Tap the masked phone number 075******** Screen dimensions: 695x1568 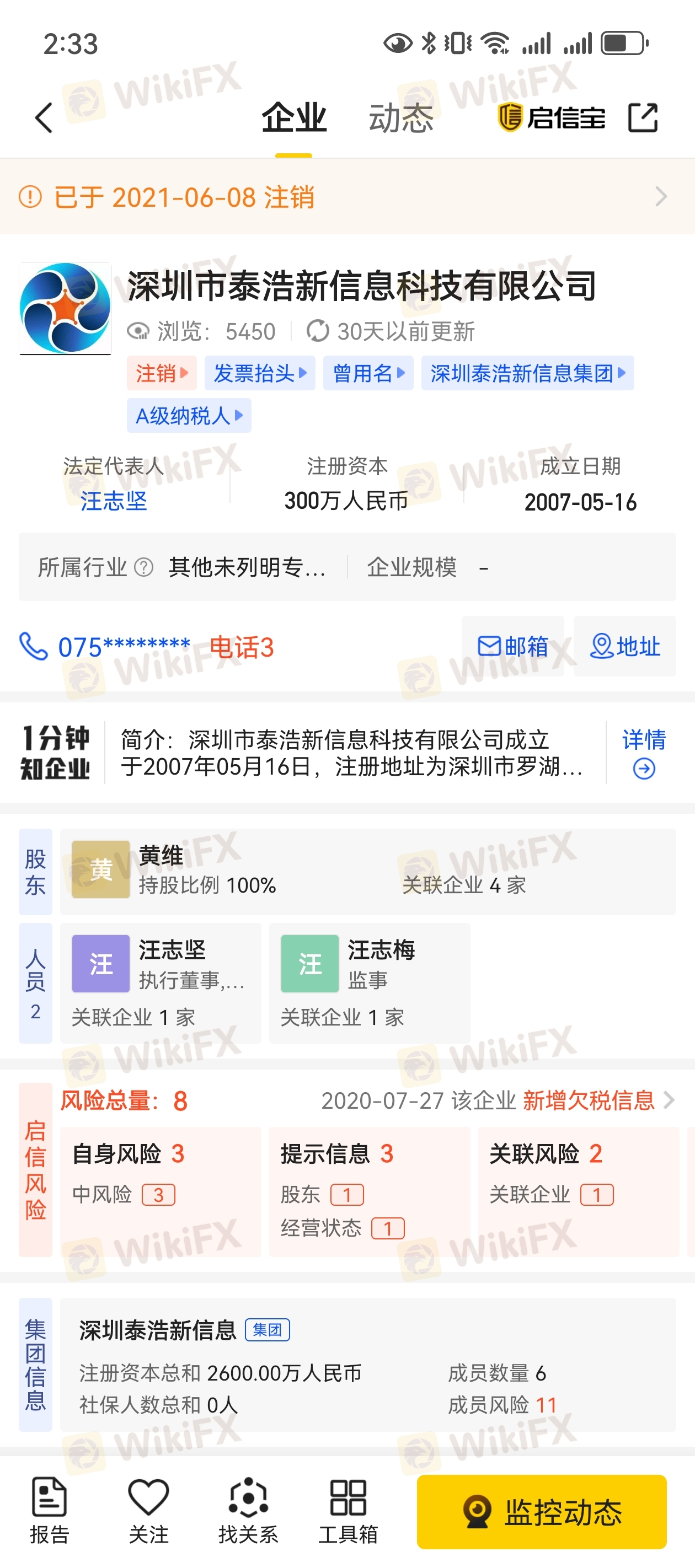pos(124,647)
